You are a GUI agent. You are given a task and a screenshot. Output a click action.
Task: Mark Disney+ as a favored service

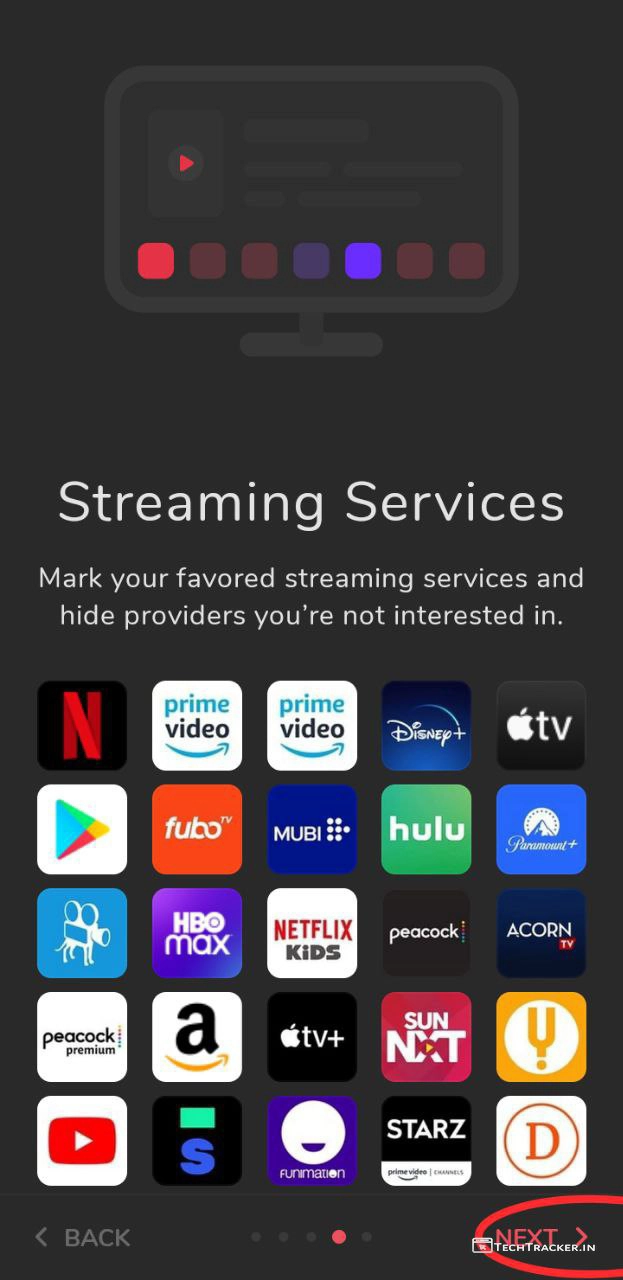click(426, 725)
